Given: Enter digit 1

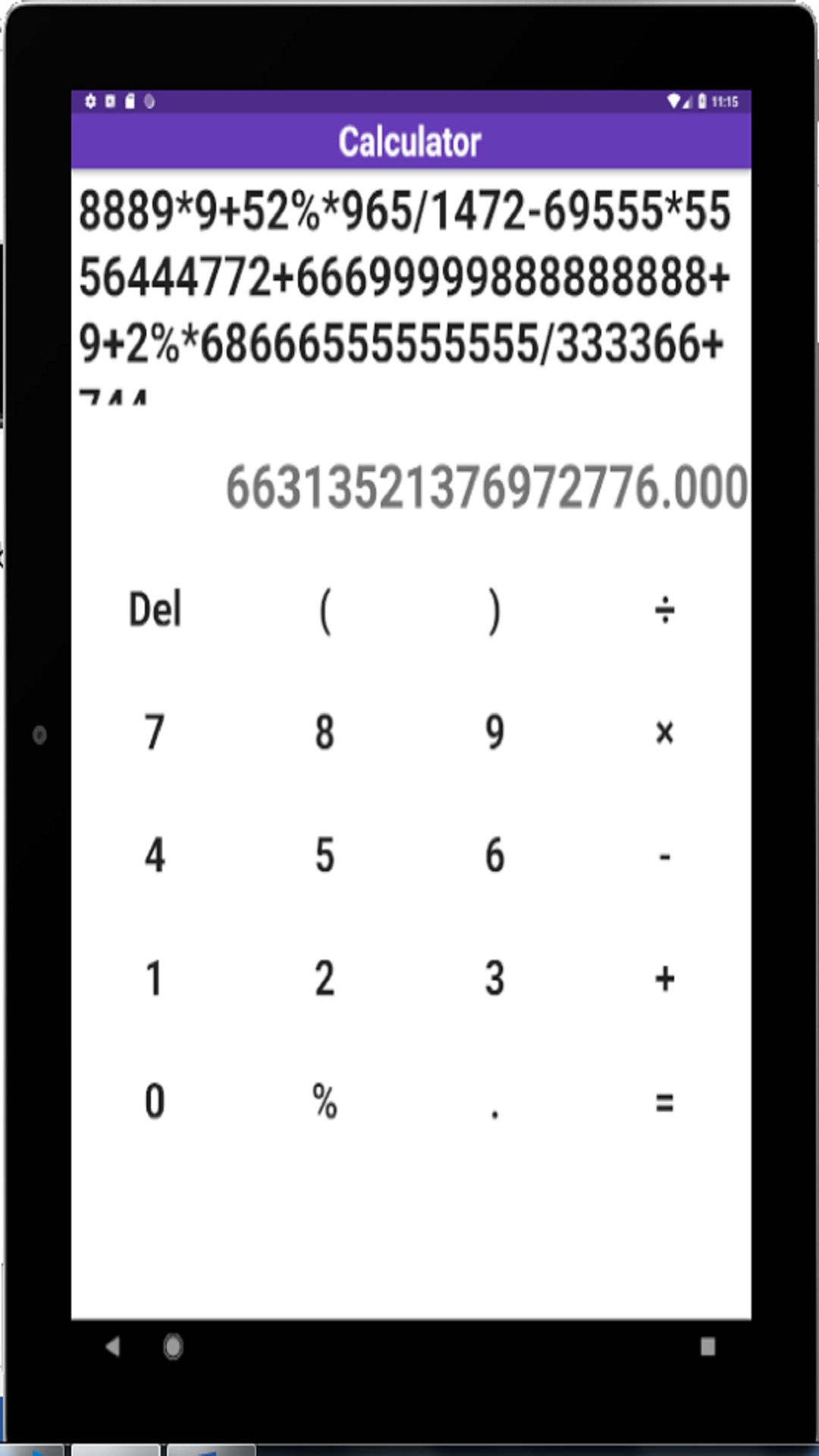Looking at the screenshot, I should pyautogui.click(x=155, y=978).
